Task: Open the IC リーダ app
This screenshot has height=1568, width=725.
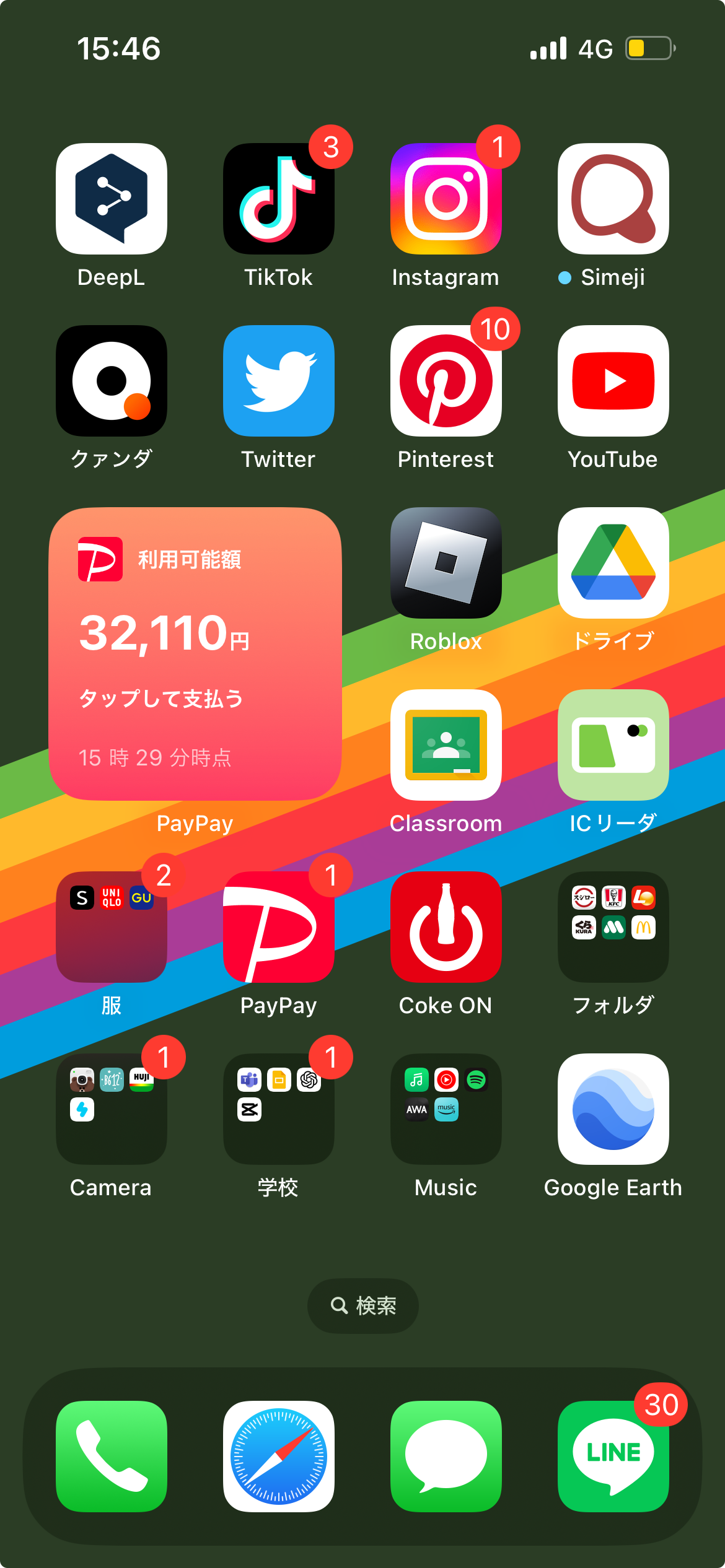Action: (613, 745)
